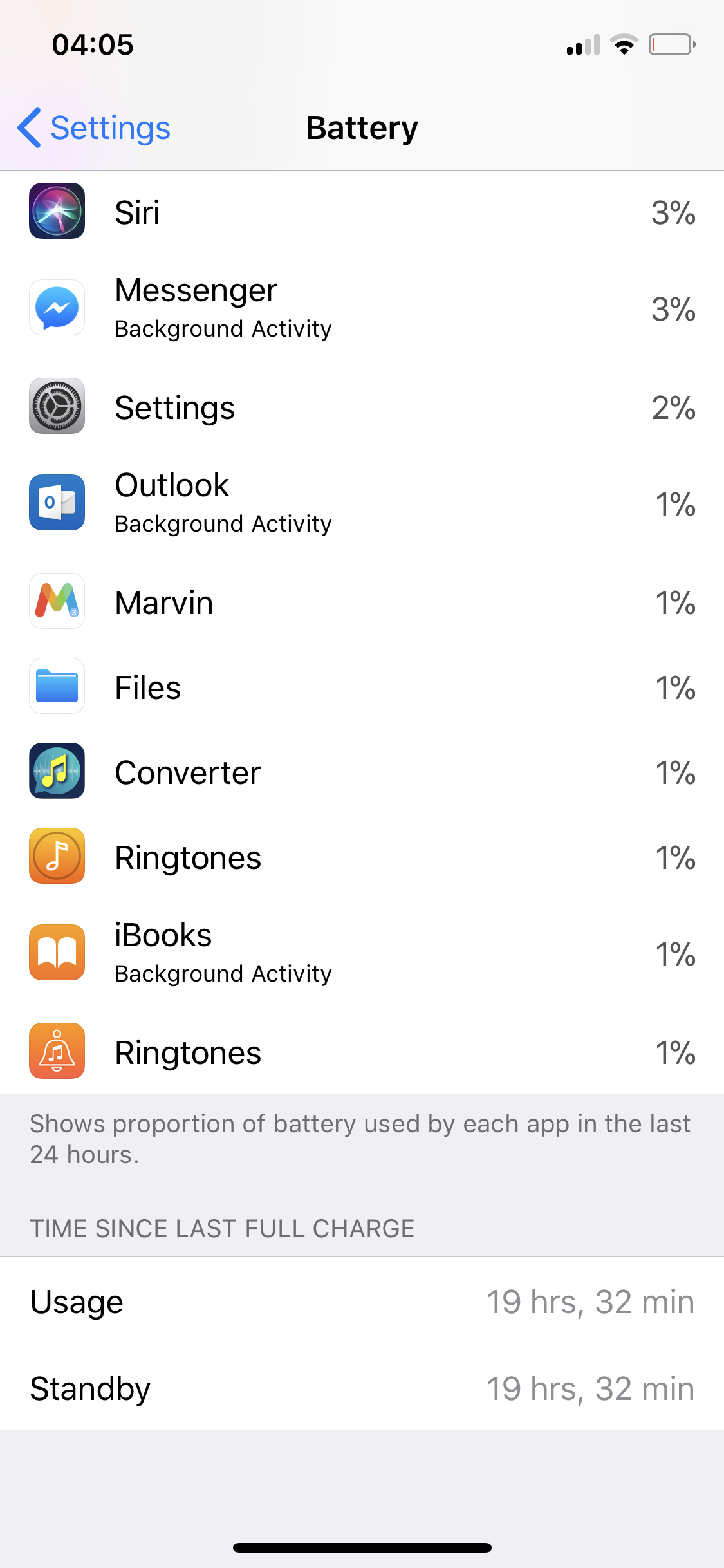The width and height of the screenshot is (724, 1568).
Task: Tap the Settings app usage row
Action: coord(362,407)
